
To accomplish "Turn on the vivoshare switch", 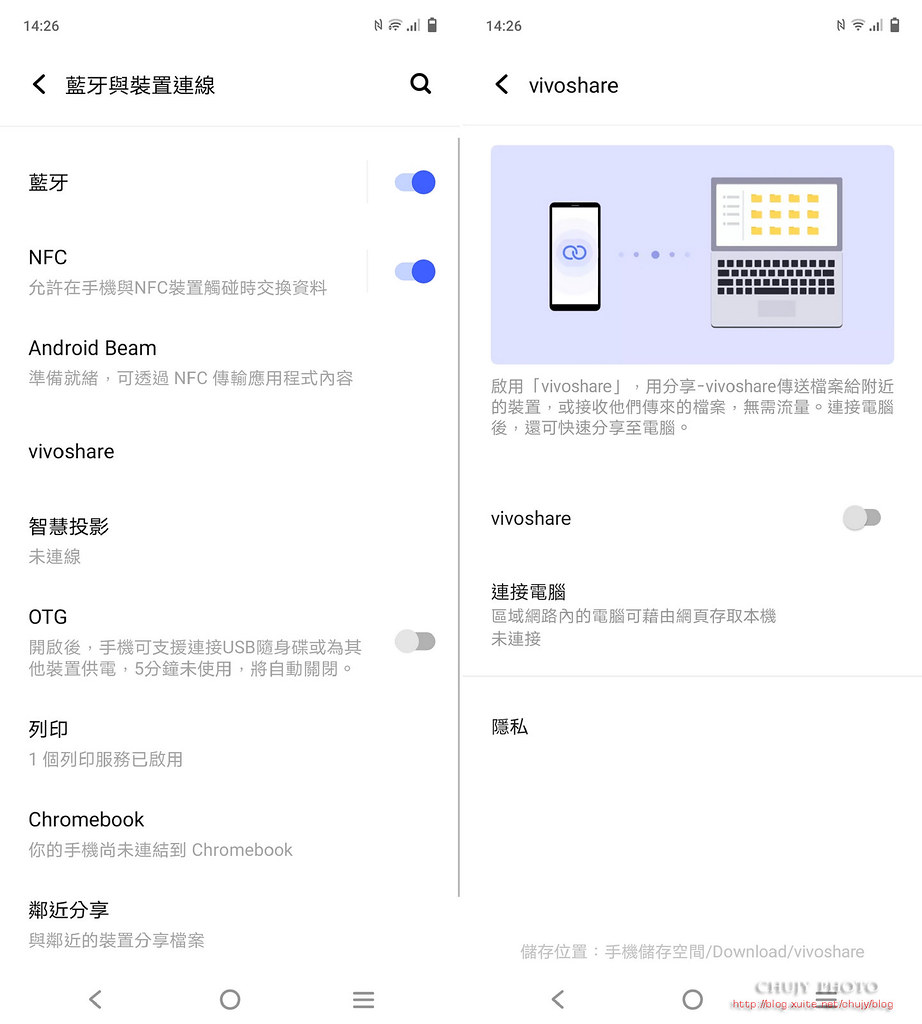I will [861, 518].
